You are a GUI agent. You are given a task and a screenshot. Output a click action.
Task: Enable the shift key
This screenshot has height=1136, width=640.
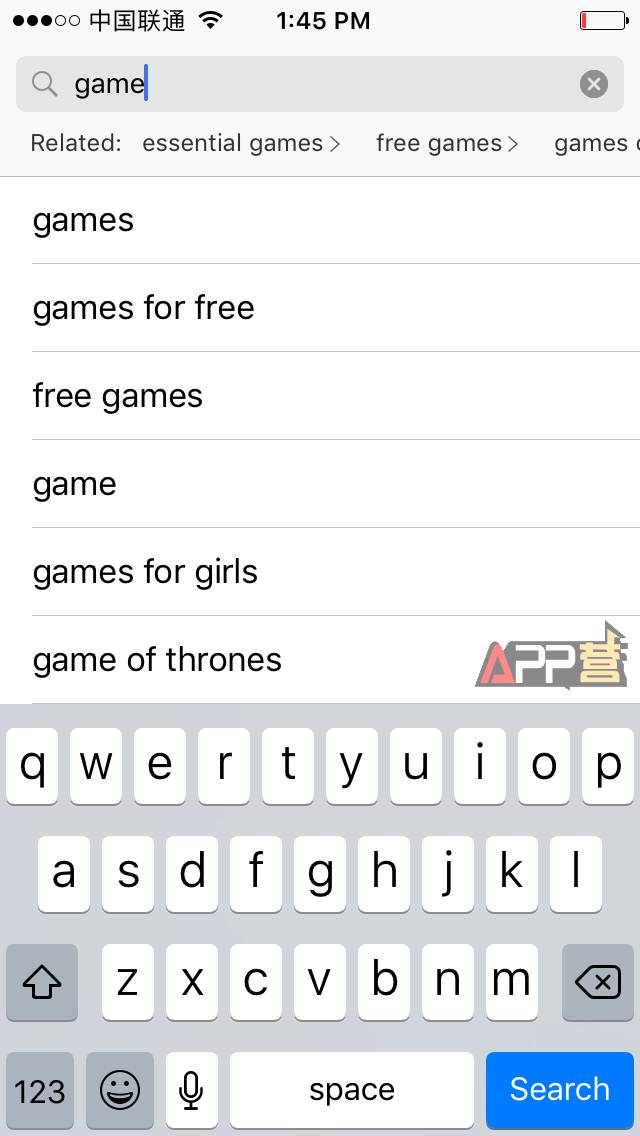pos(42,982)
